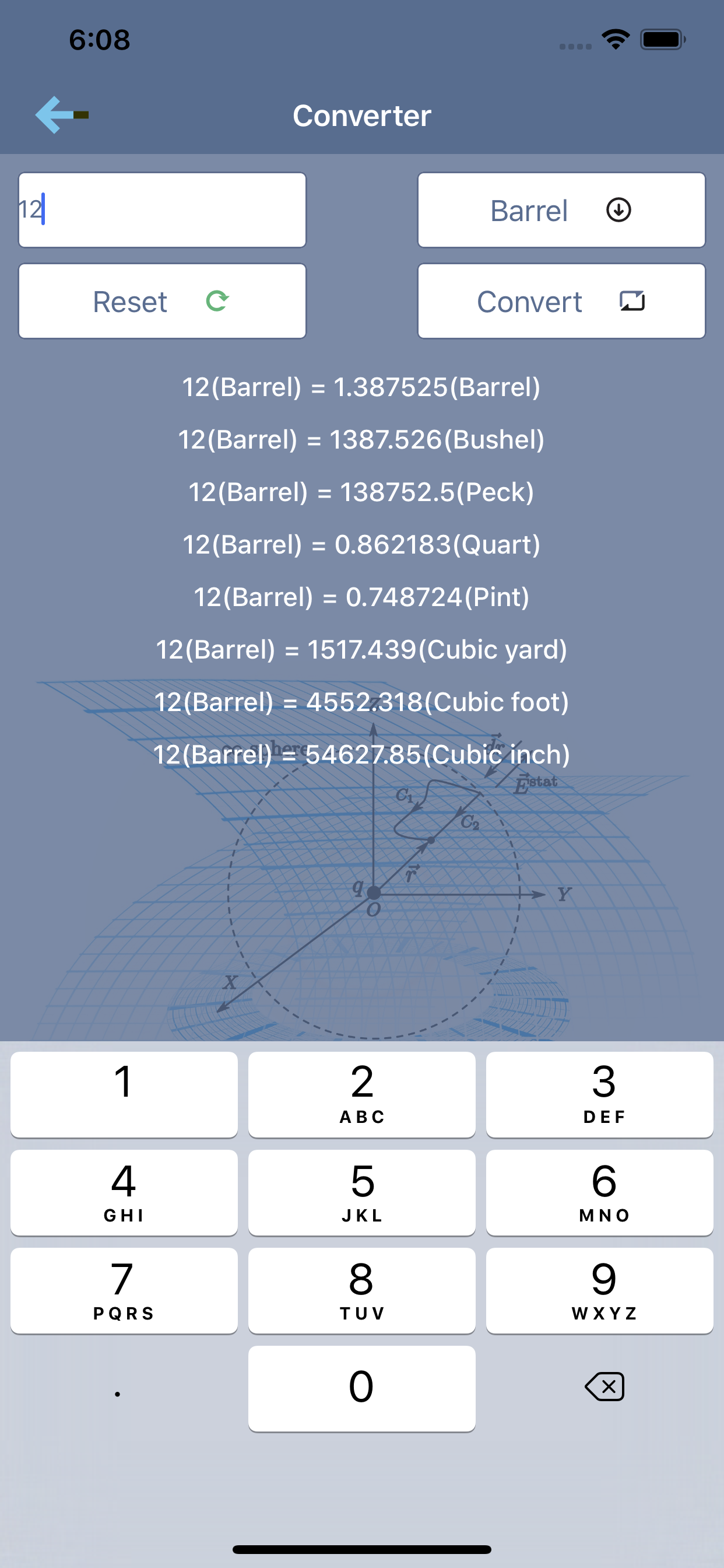Delete last digit with backspace key

(603, 1387)
